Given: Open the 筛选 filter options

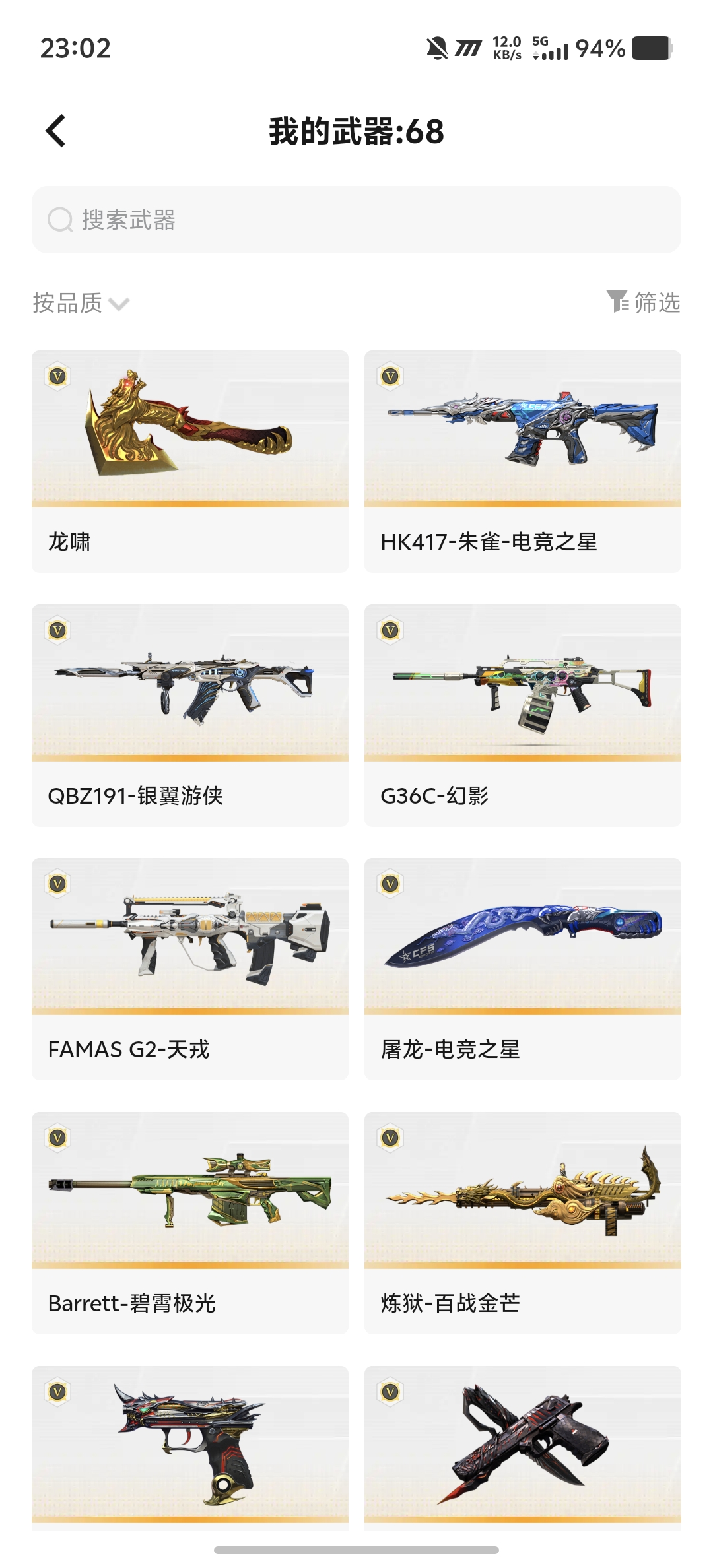Looking at the screenshot, I should [x=644, y=302].
